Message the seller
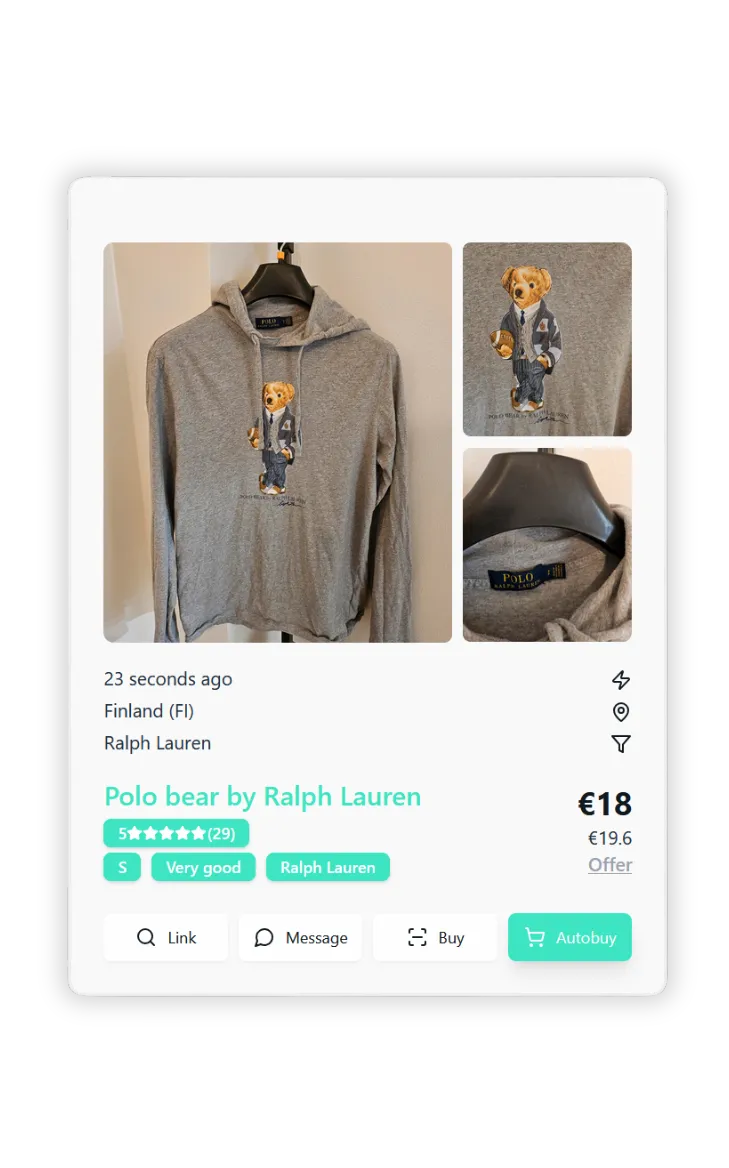 tap(300, 937)
